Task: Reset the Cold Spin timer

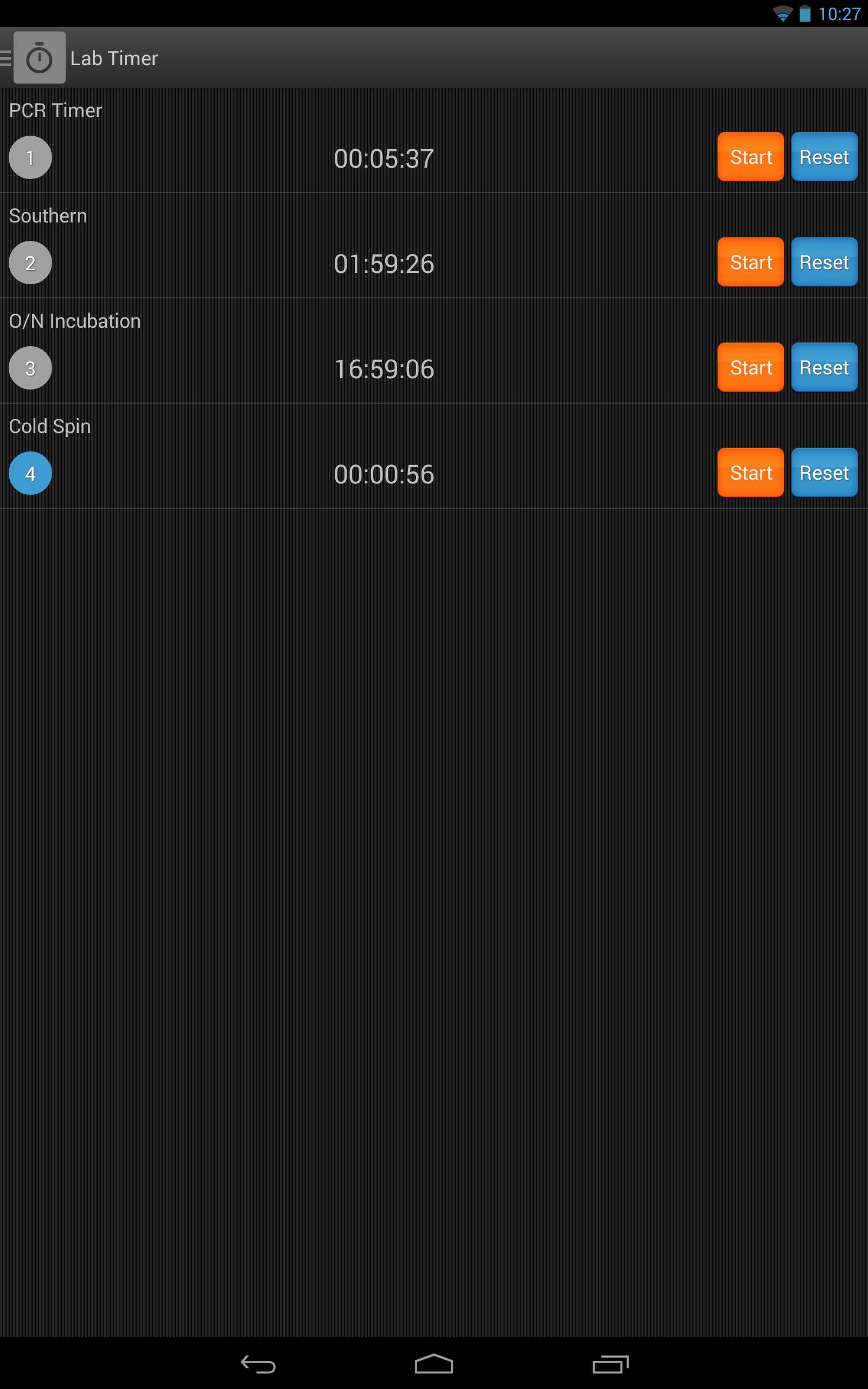Action: pos(824,473)
